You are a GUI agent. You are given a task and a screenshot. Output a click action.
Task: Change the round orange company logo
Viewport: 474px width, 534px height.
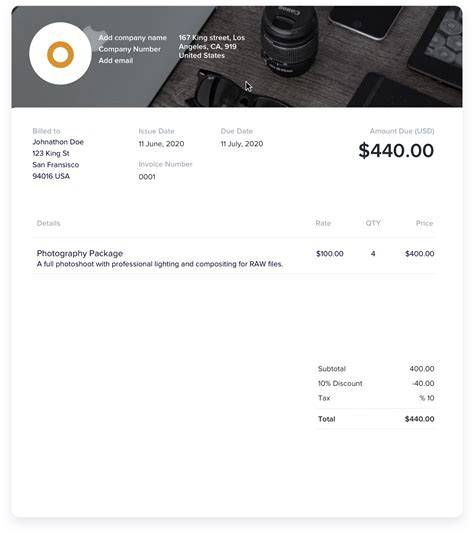click(x=60, y=54)
